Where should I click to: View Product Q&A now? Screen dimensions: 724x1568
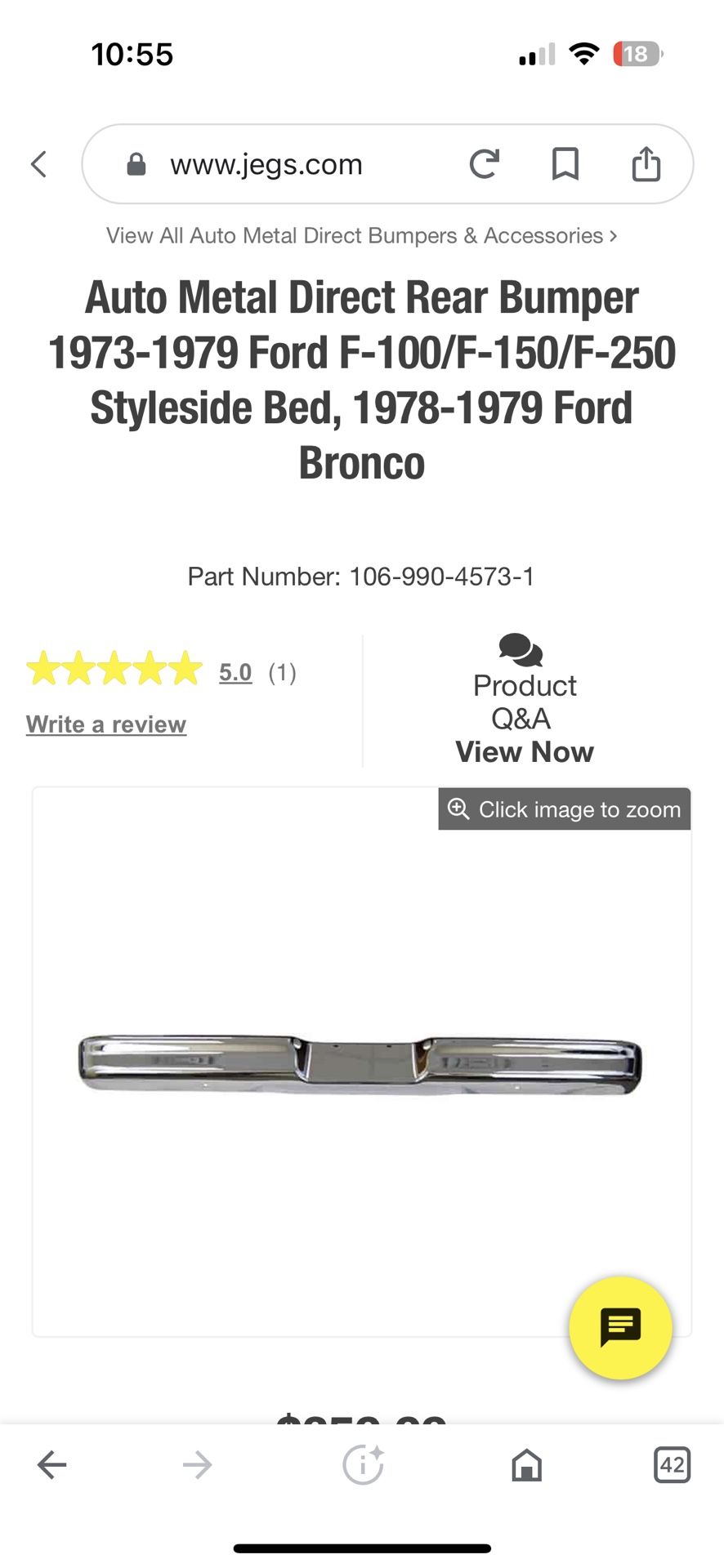(525, 751)
